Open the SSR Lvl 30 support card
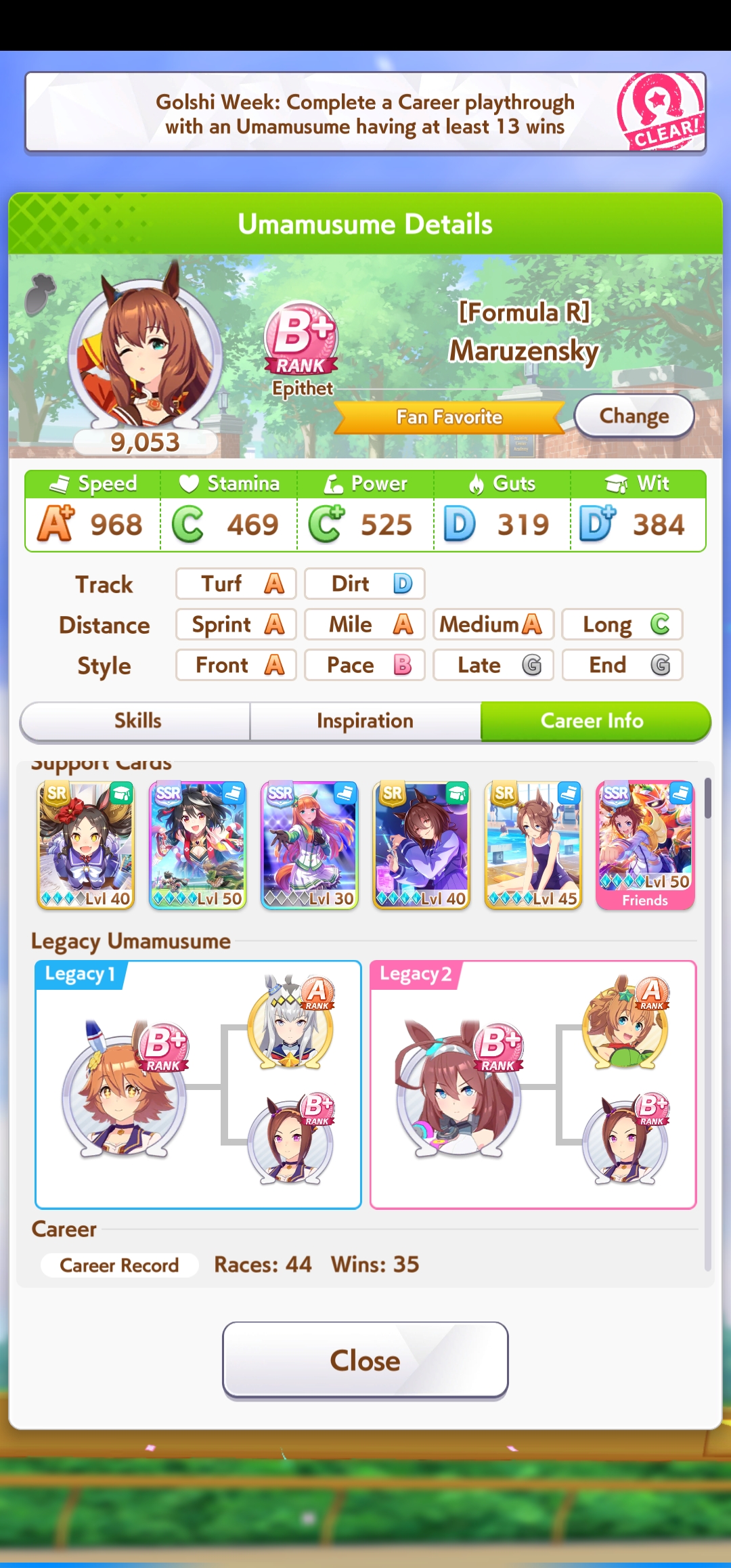Viewport: 731px width, 1568px height. point(309,845)
